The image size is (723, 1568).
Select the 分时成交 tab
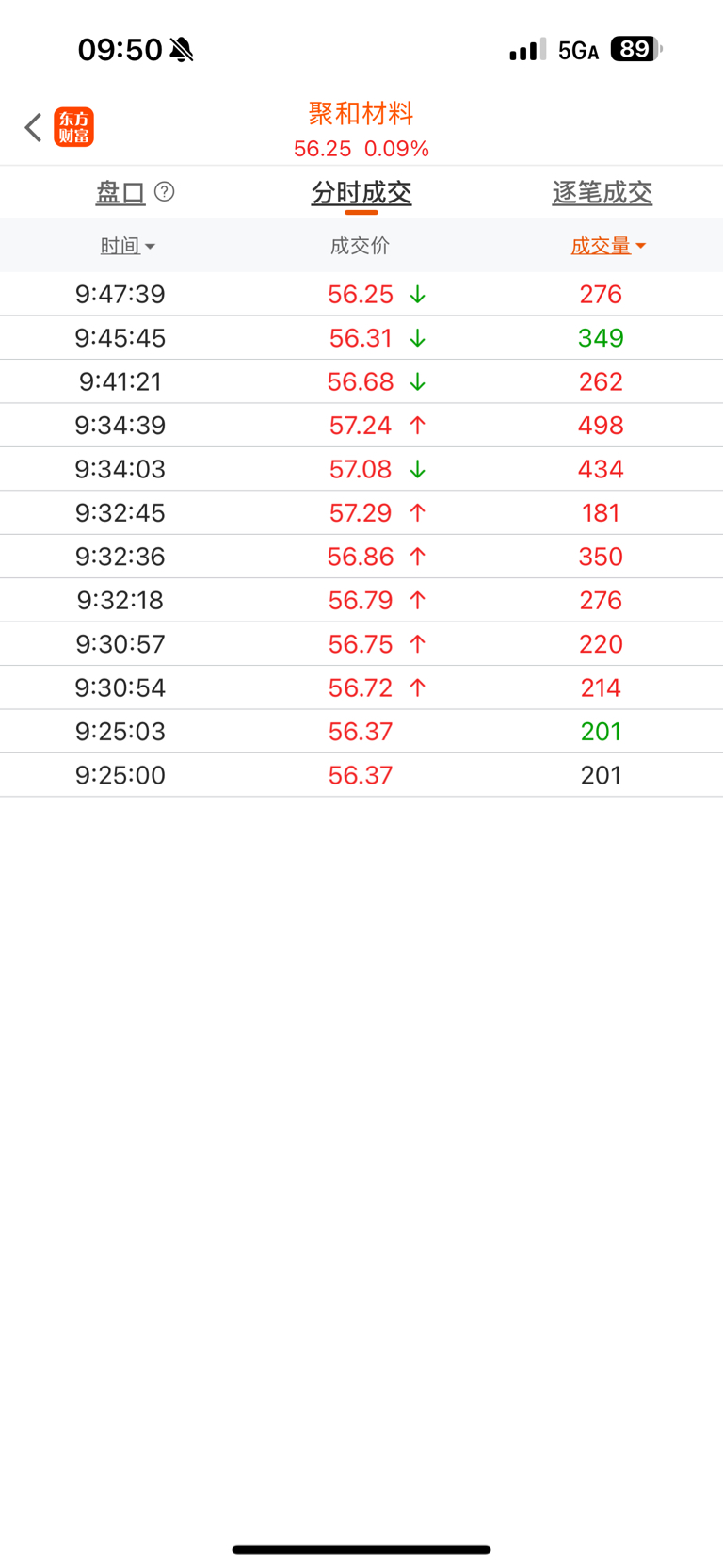(361, 193)
